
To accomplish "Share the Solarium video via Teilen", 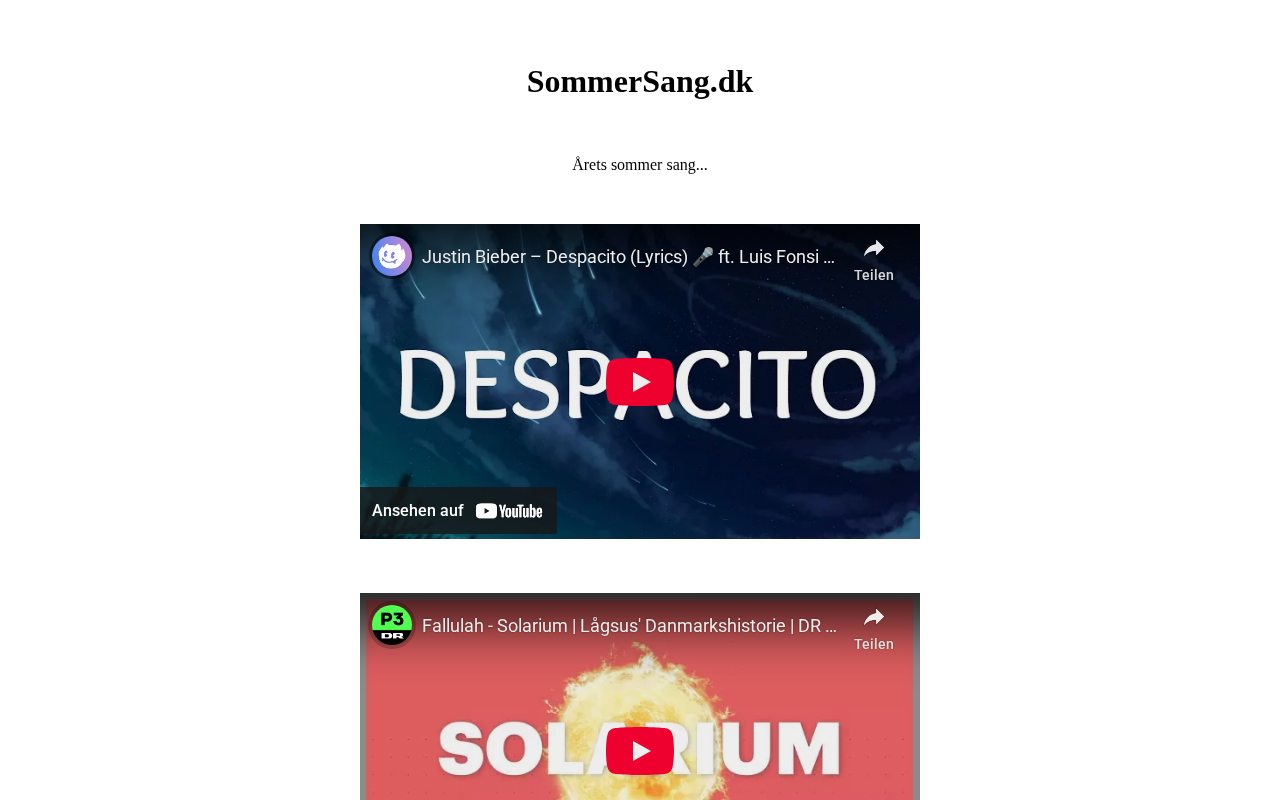I will pos(873,628).
